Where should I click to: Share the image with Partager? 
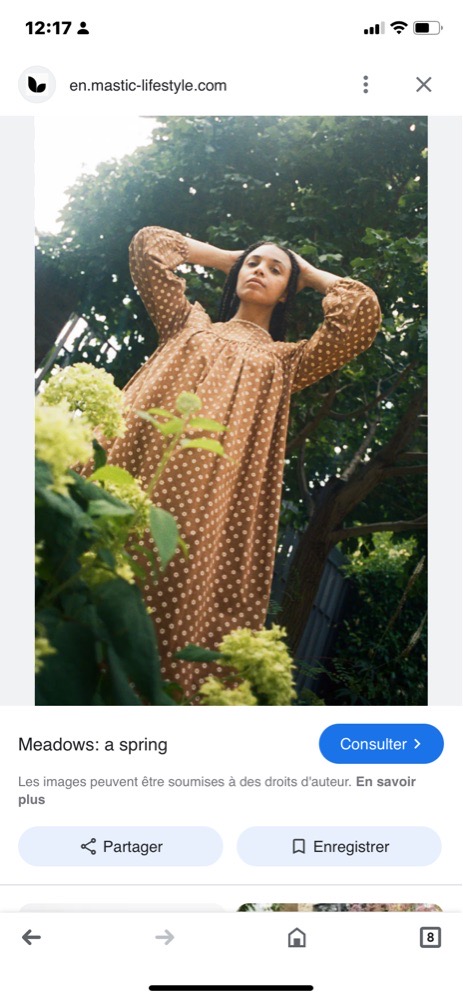pos(121,846)
